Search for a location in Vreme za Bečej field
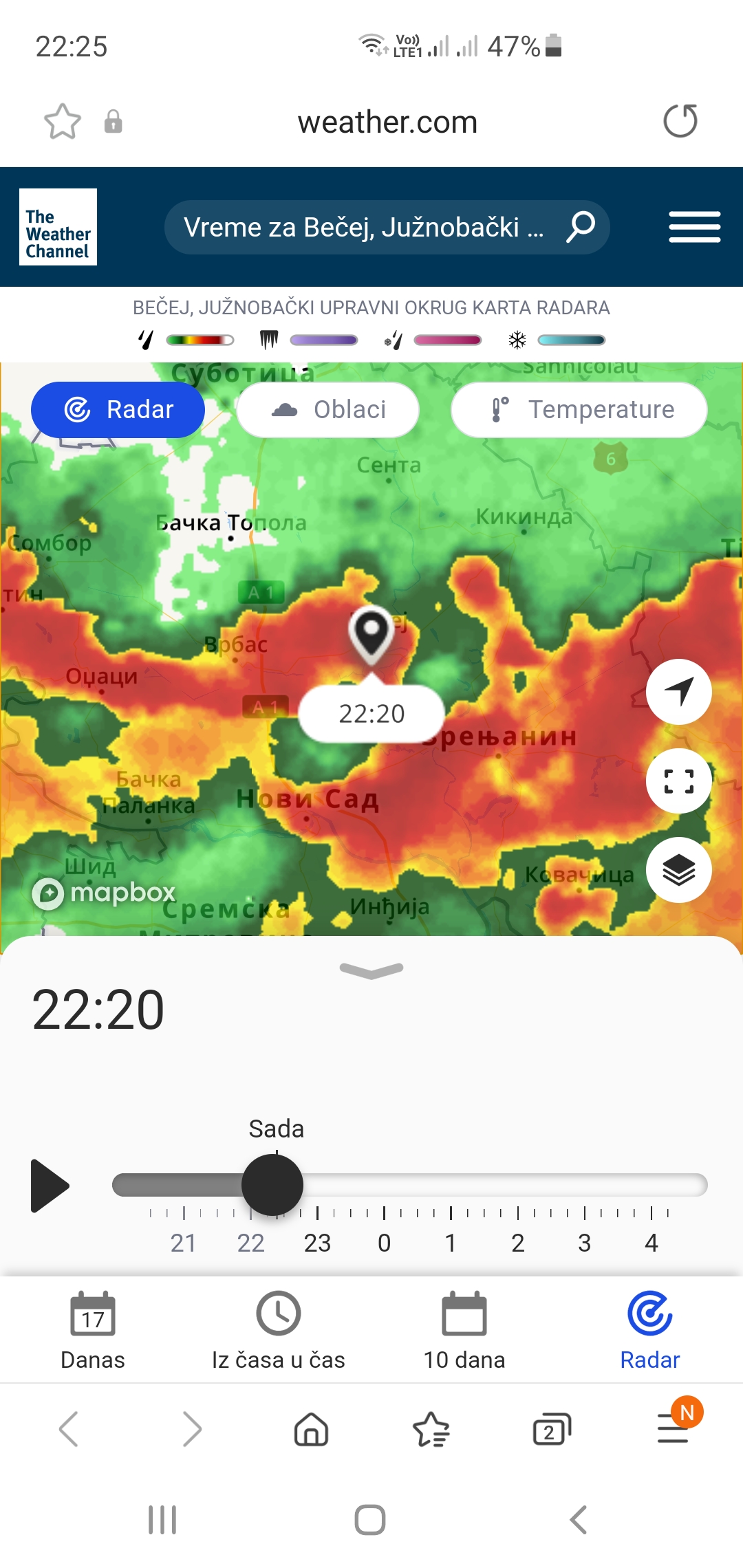 click(x=387, y=227)
